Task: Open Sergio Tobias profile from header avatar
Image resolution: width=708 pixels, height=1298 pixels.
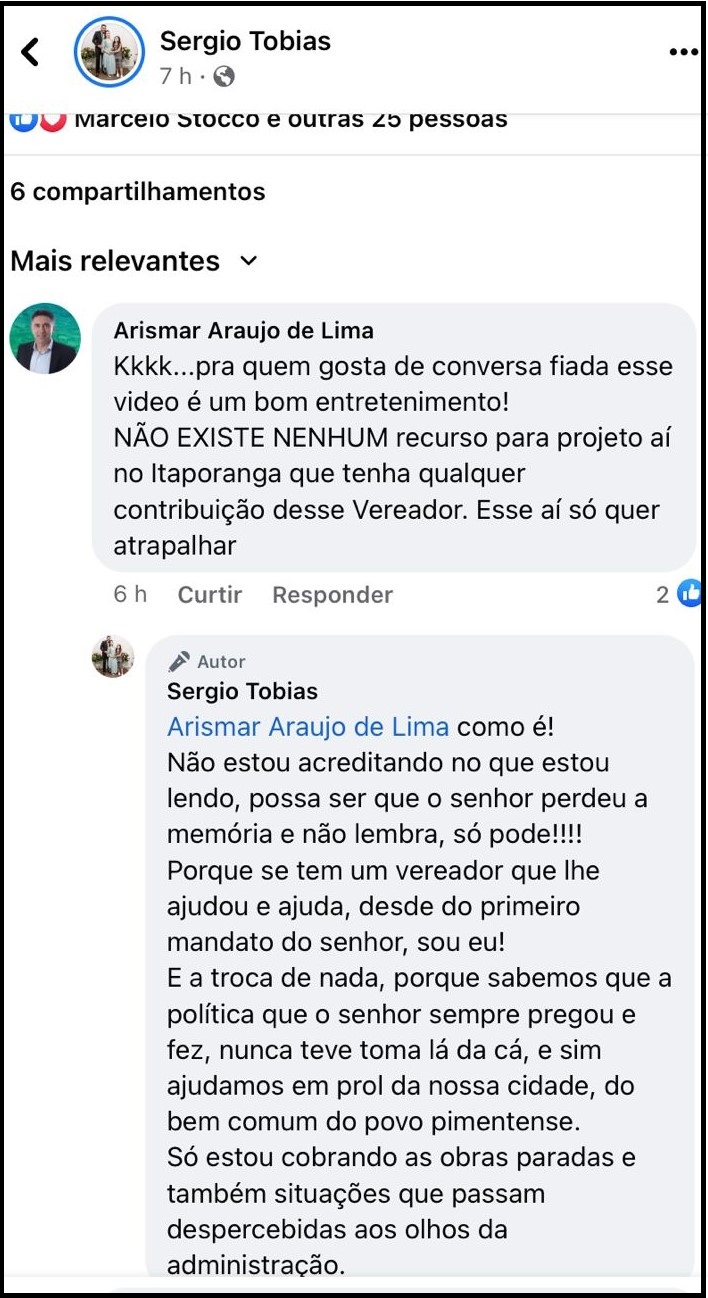Action: point(109,52)
